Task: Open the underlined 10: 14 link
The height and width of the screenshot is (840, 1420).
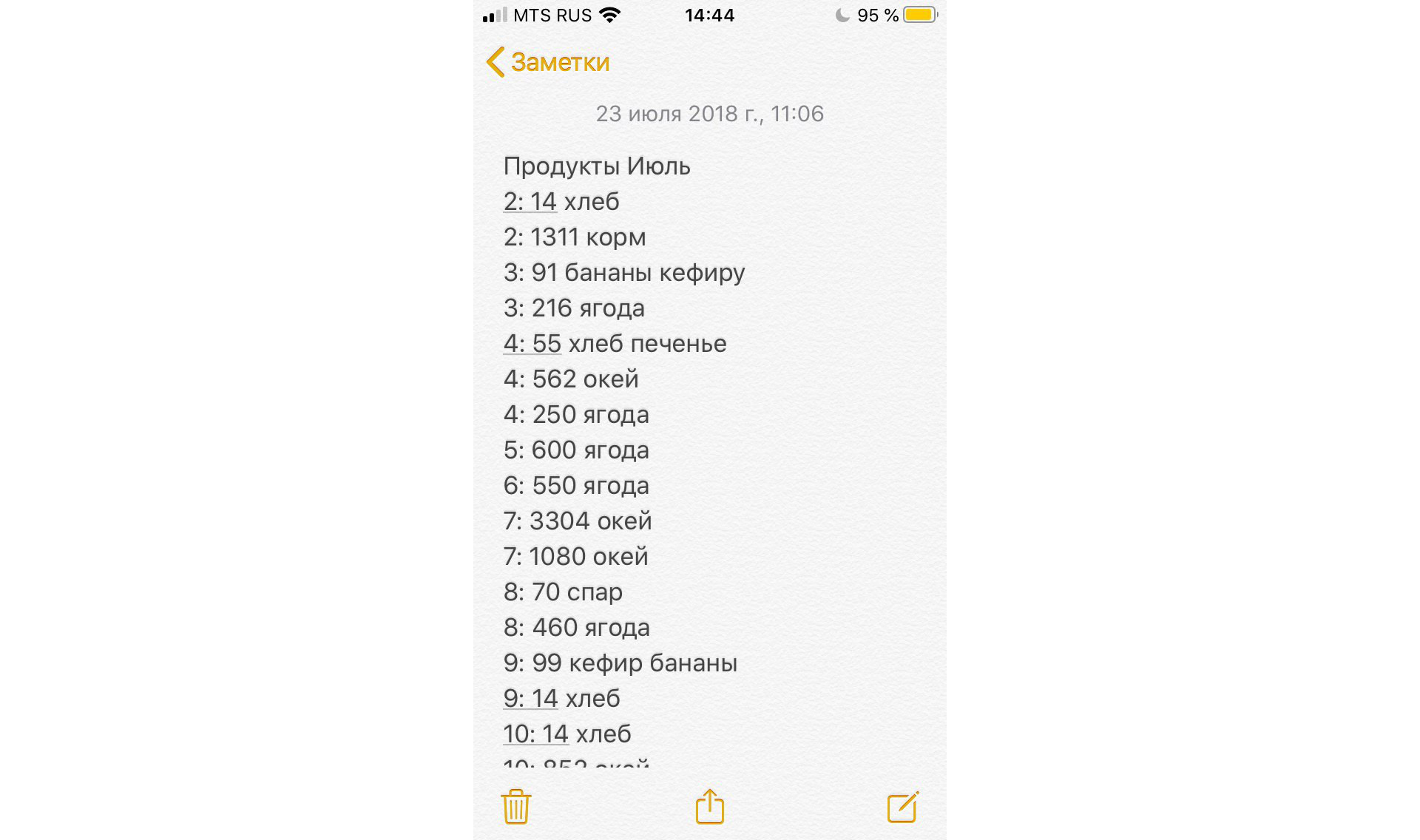Action: pos(535,734)
